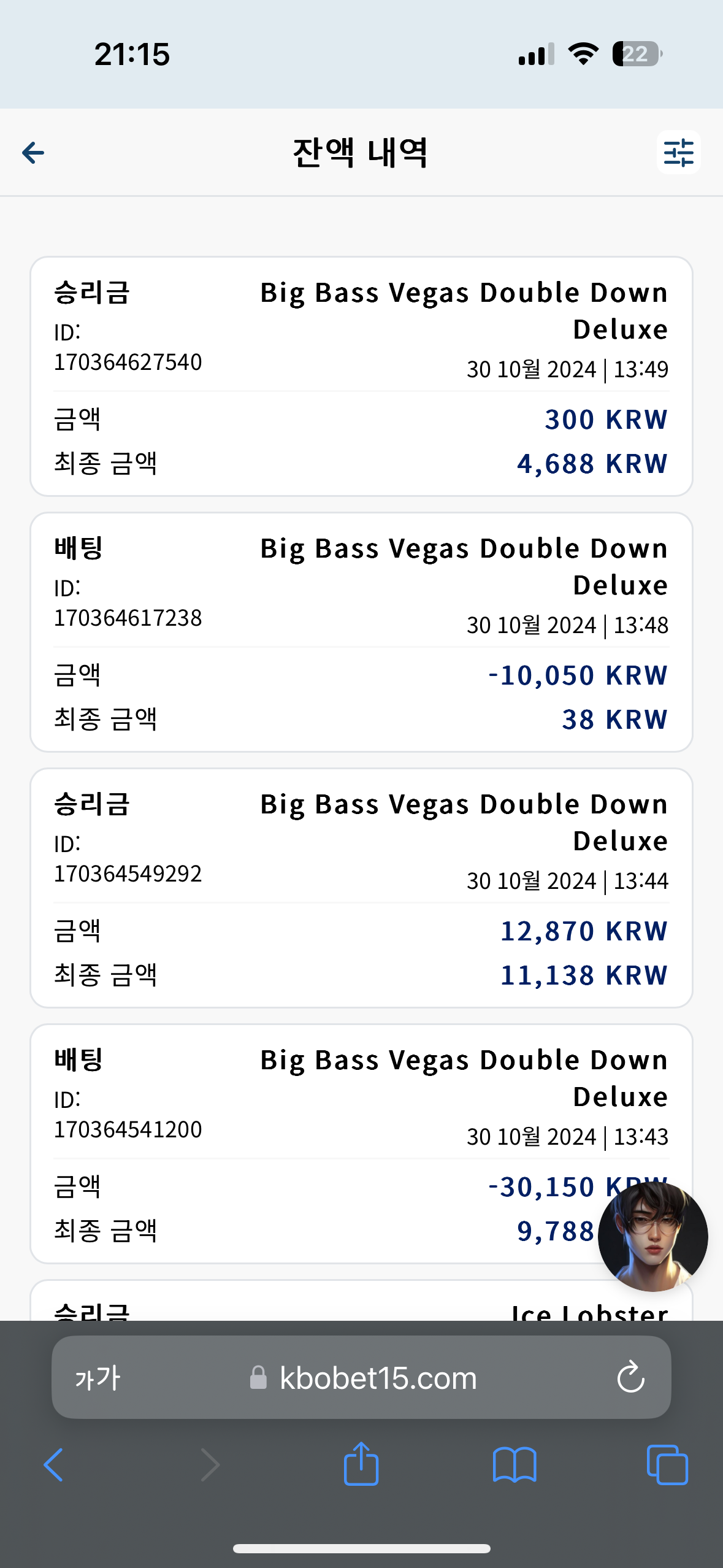Show open Safari tabs
Screen dimensions: 723x1568
coord(667,1465)
